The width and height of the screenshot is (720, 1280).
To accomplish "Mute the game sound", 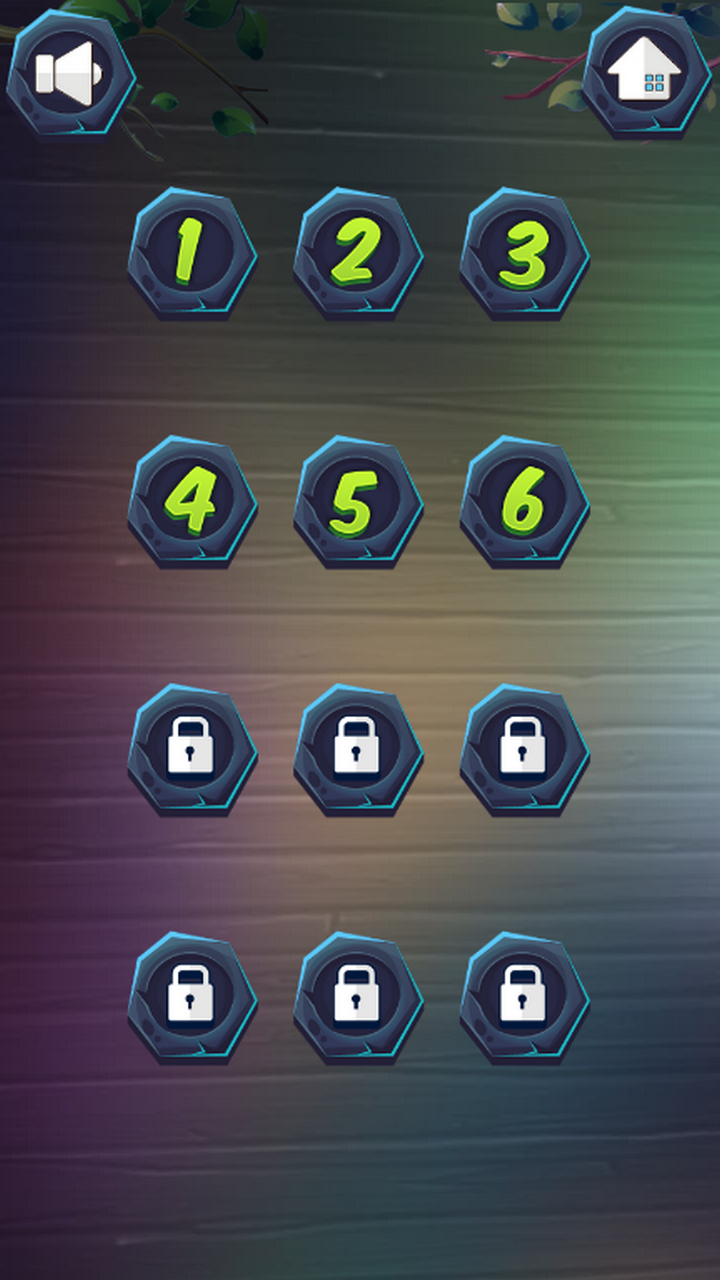I will (x=70, y=73).
